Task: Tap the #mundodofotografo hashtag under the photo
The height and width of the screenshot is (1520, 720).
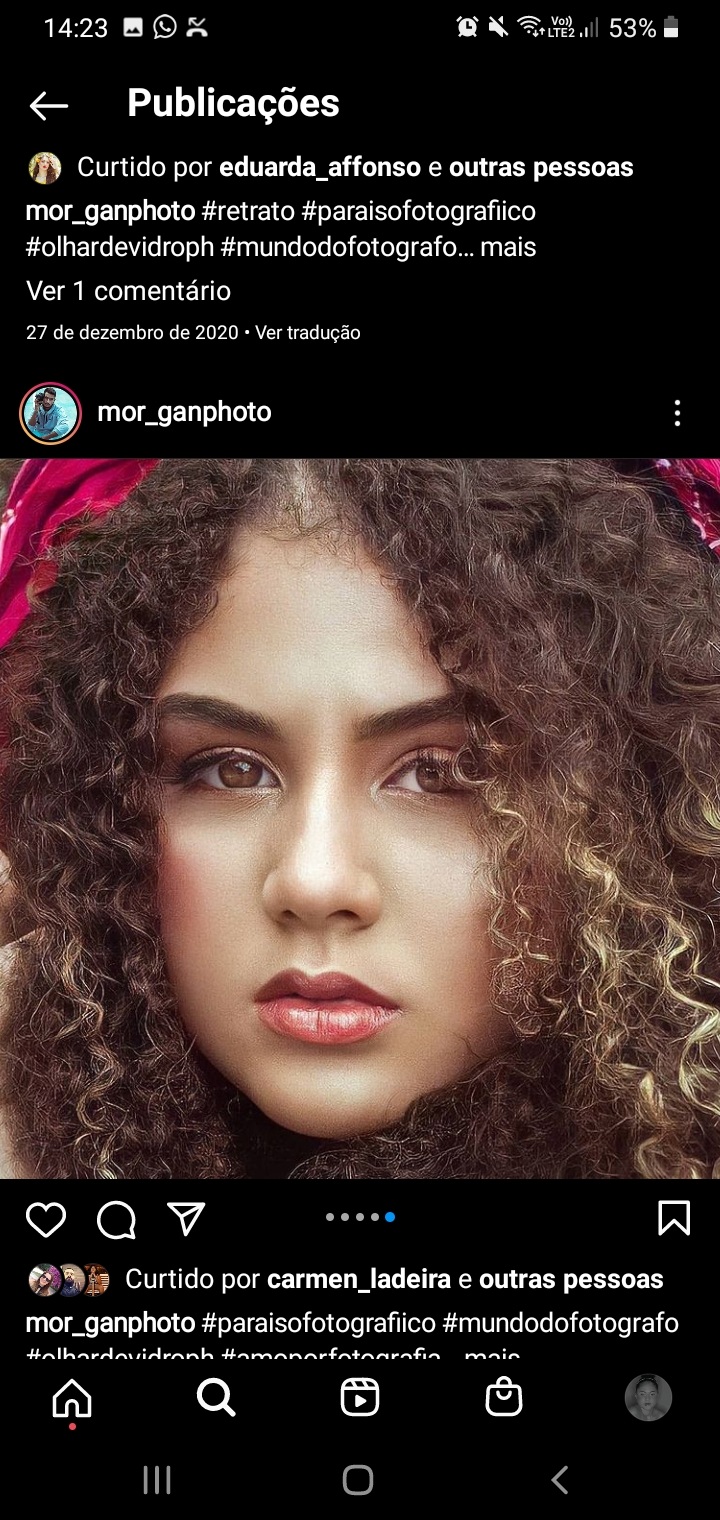Action: click(560, 1323)
